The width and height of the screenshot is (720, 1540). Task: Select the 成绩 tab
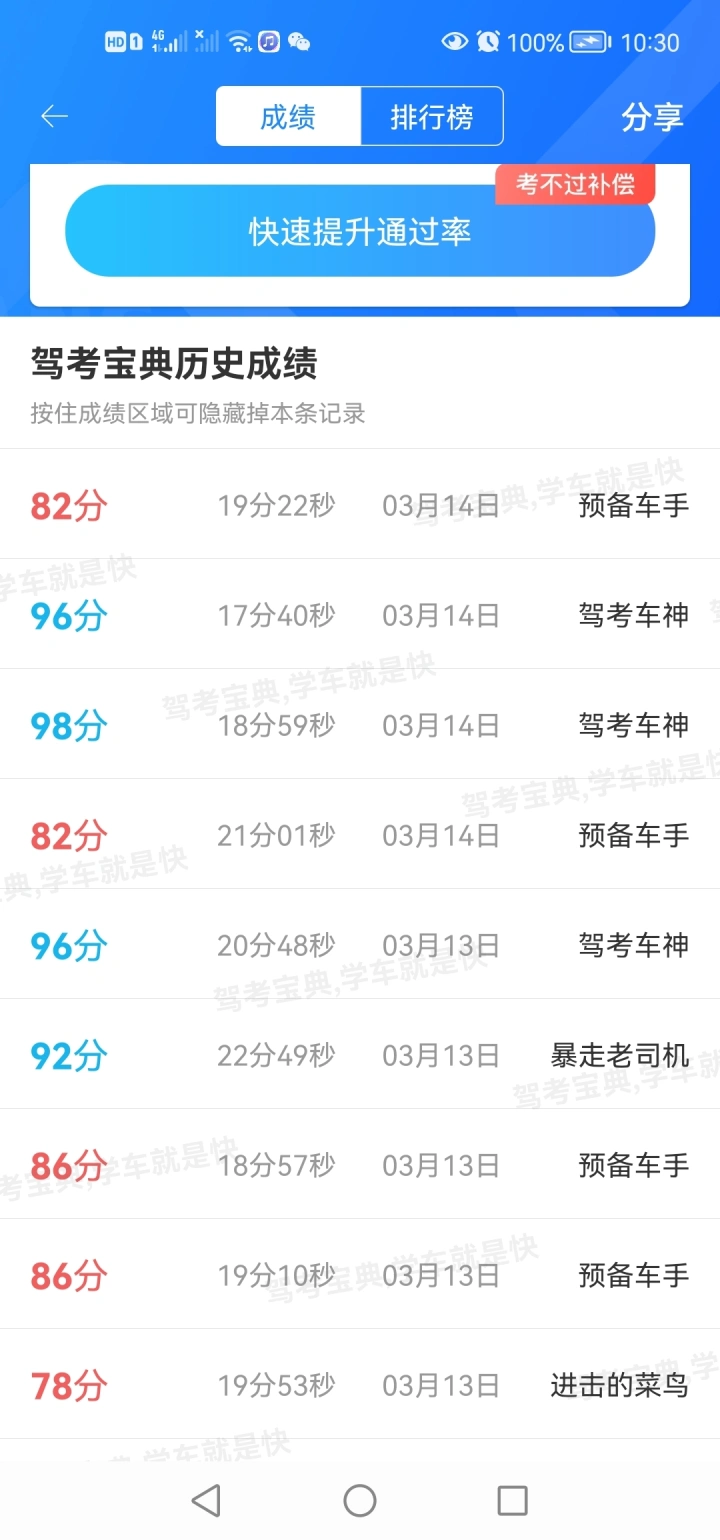(288, 117)
